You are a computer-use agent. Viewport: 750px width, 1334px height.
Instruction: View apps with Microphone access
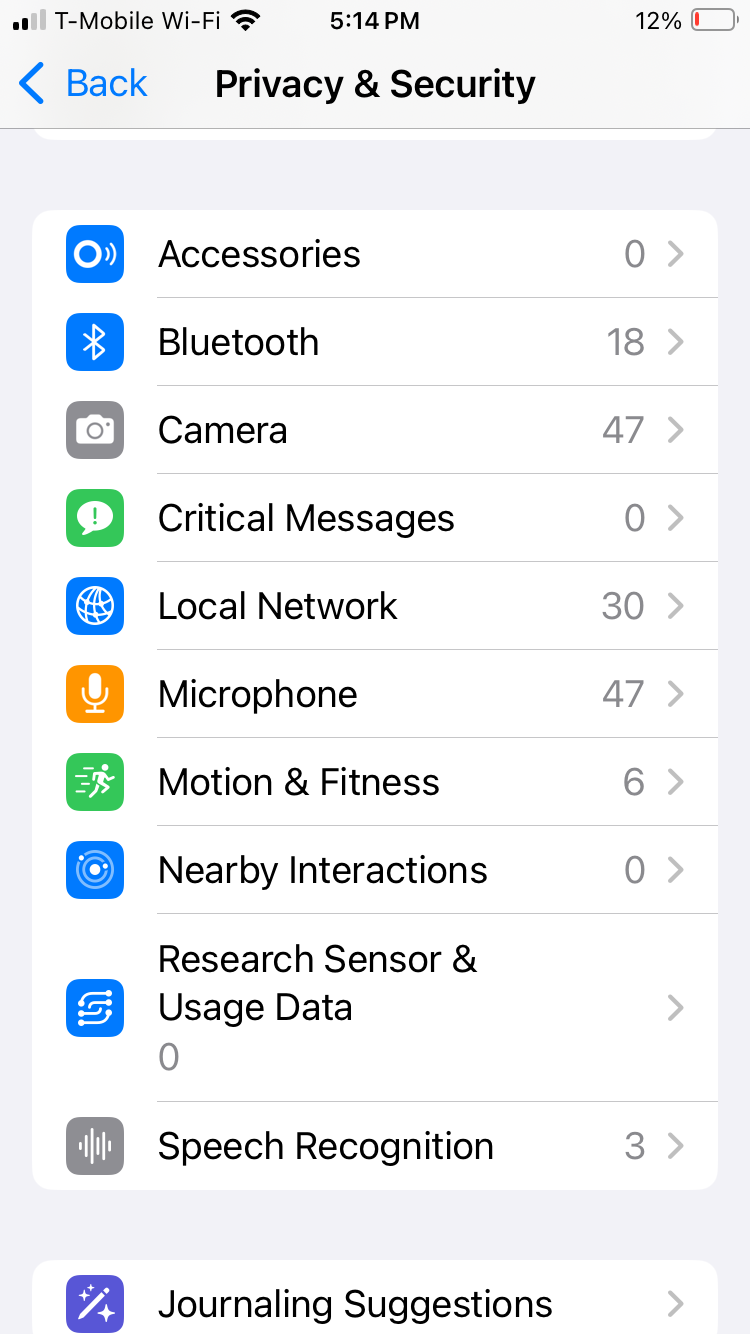point(375,694)
